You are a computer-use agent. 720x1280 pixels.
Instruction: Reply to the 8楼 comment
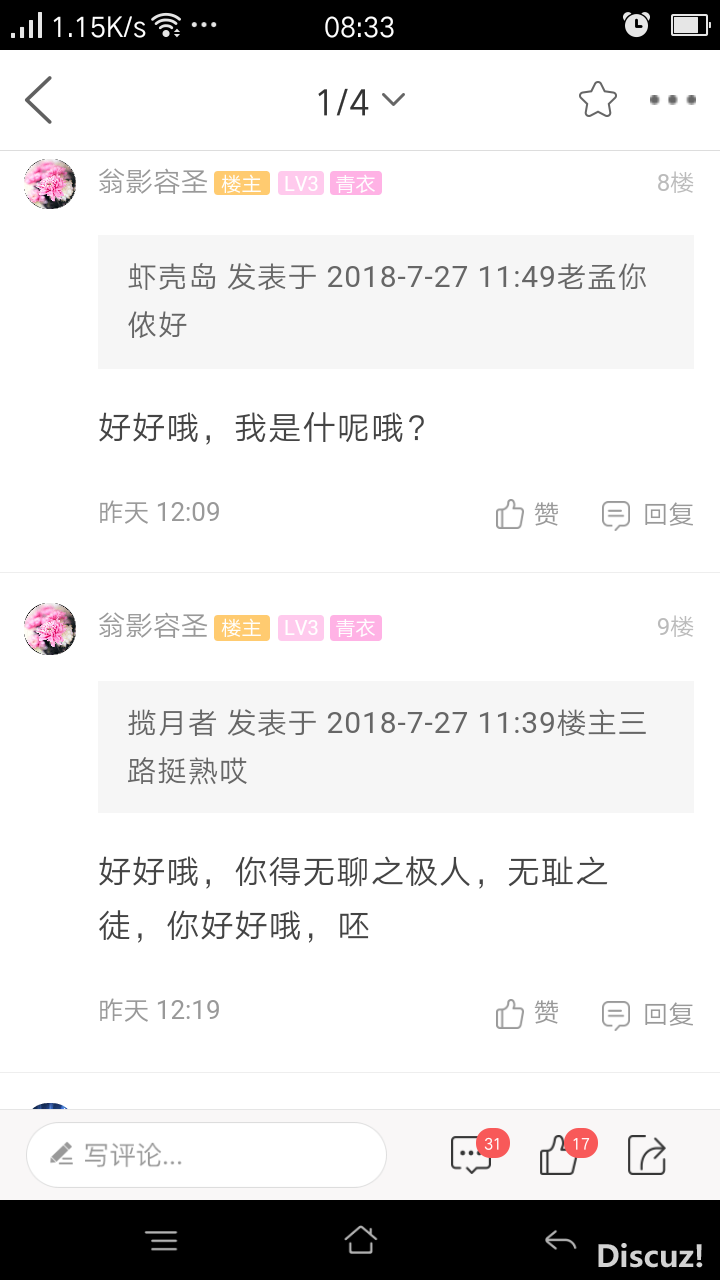(648, 514)
